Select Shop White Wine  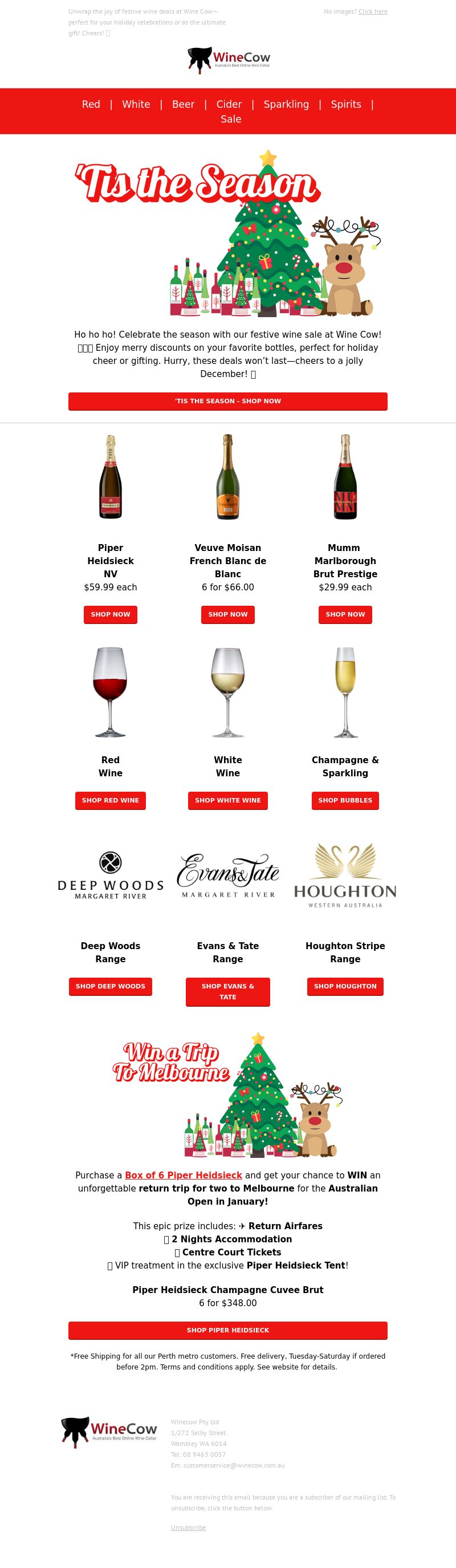pos(228,800)
